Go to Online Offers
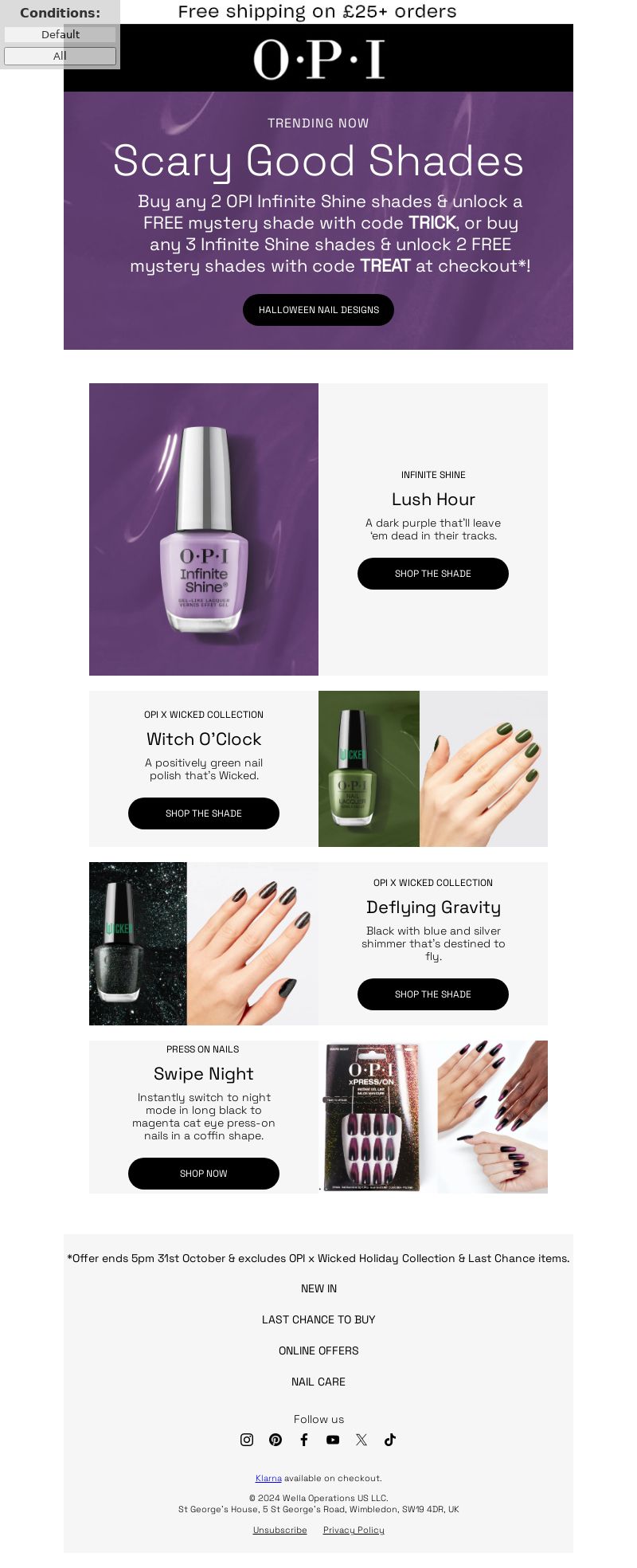The image size is (637, 1568). click(318, 1350)
